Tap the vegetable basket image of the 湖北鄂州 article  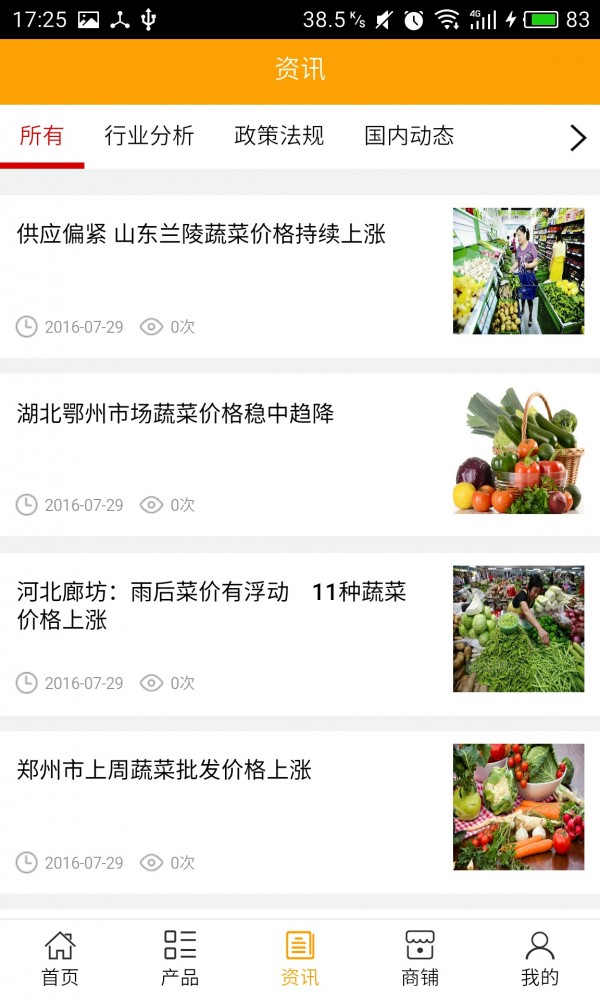518,450
